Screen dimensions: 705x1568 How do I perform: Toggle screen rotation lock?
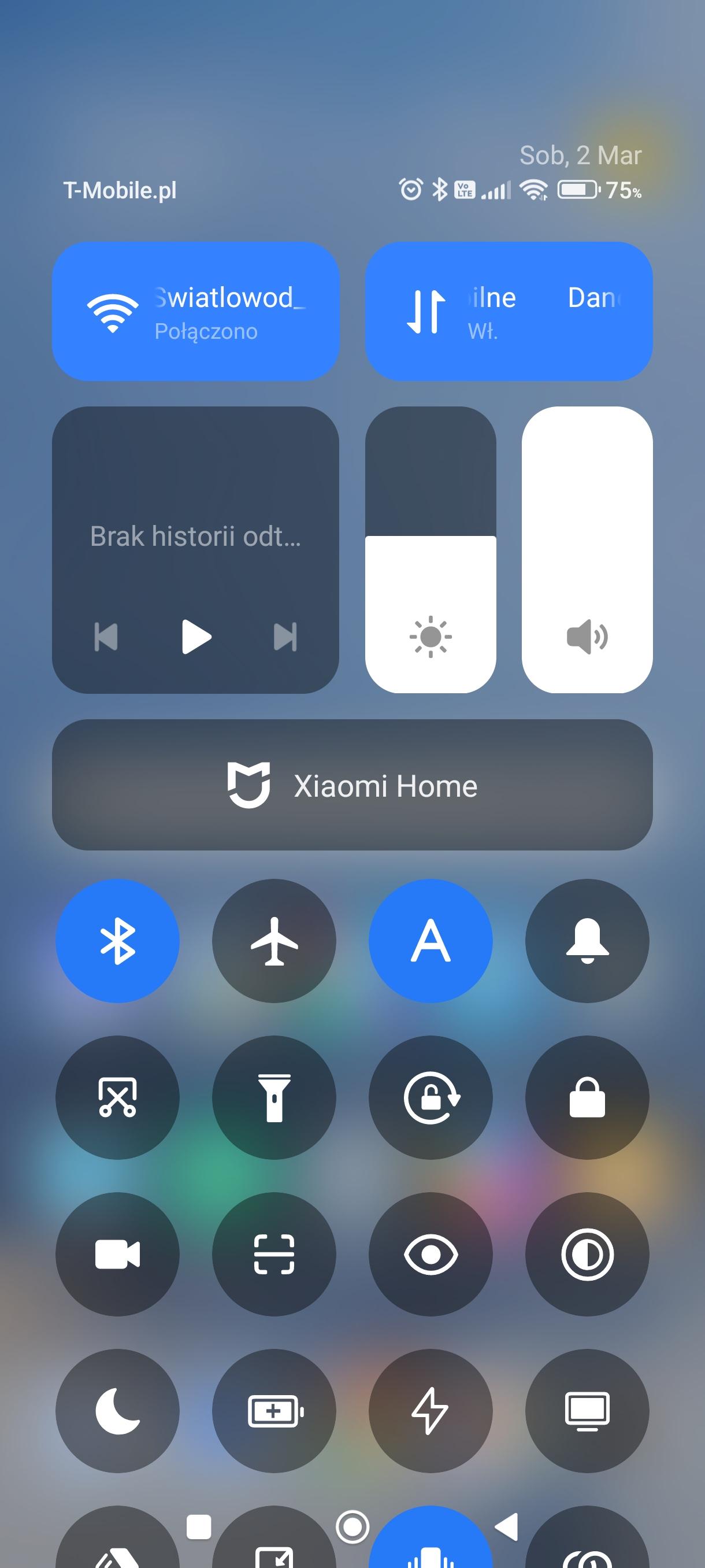click(431, 1097)
